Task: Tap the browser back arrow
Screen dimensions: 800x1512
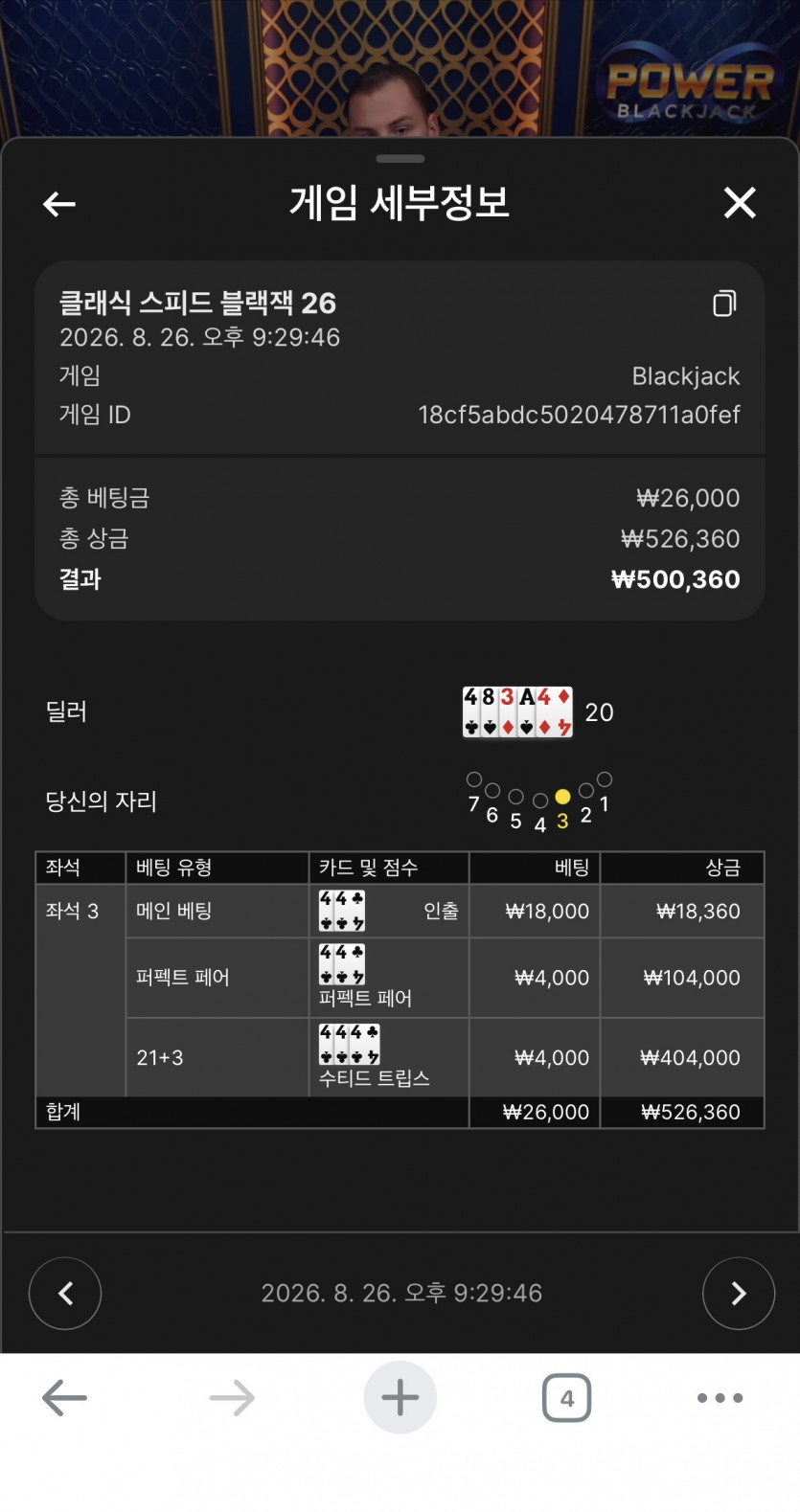Action: click(x=65, y=1398)
